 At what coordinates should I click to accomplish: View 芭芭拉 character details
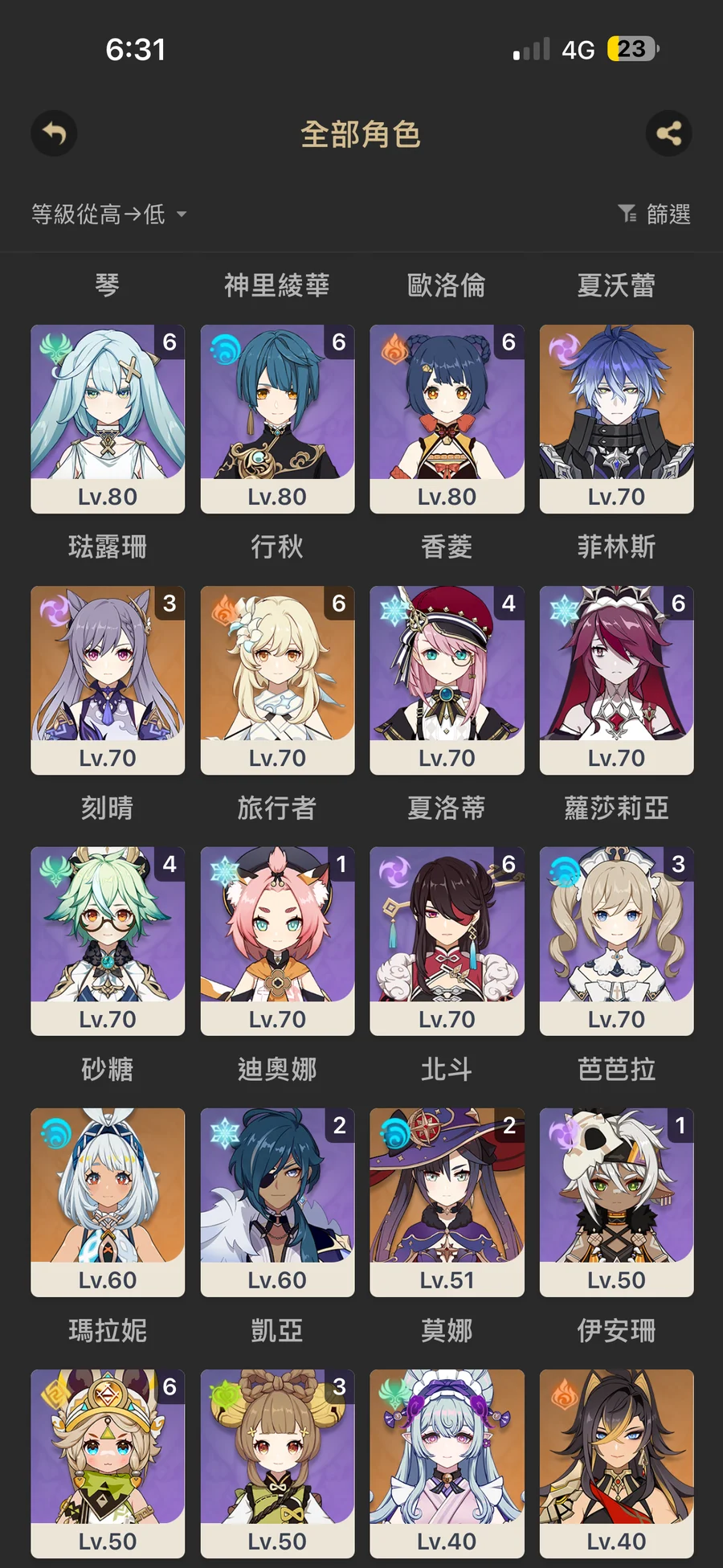(x=616, y=940)
